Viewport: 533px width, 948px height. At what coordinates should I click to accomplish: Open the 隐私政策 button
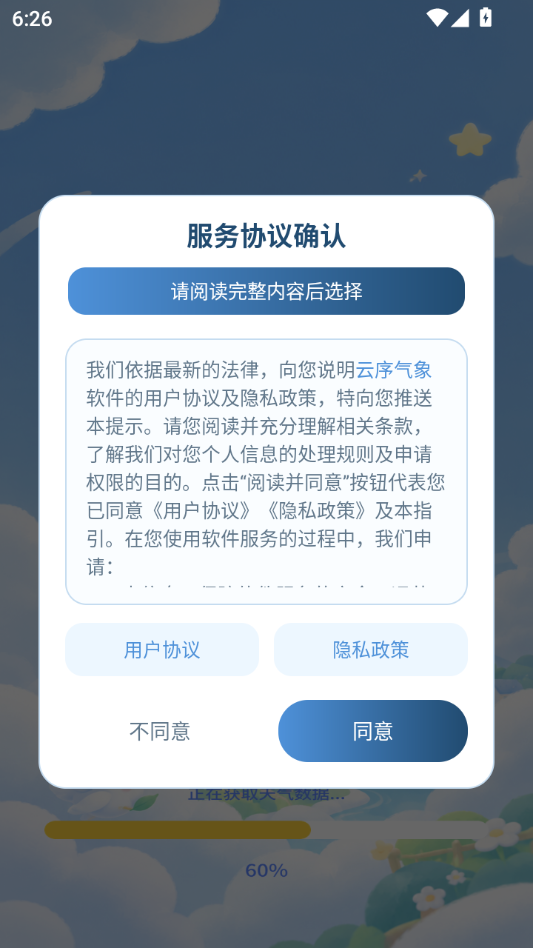[371, 649]
